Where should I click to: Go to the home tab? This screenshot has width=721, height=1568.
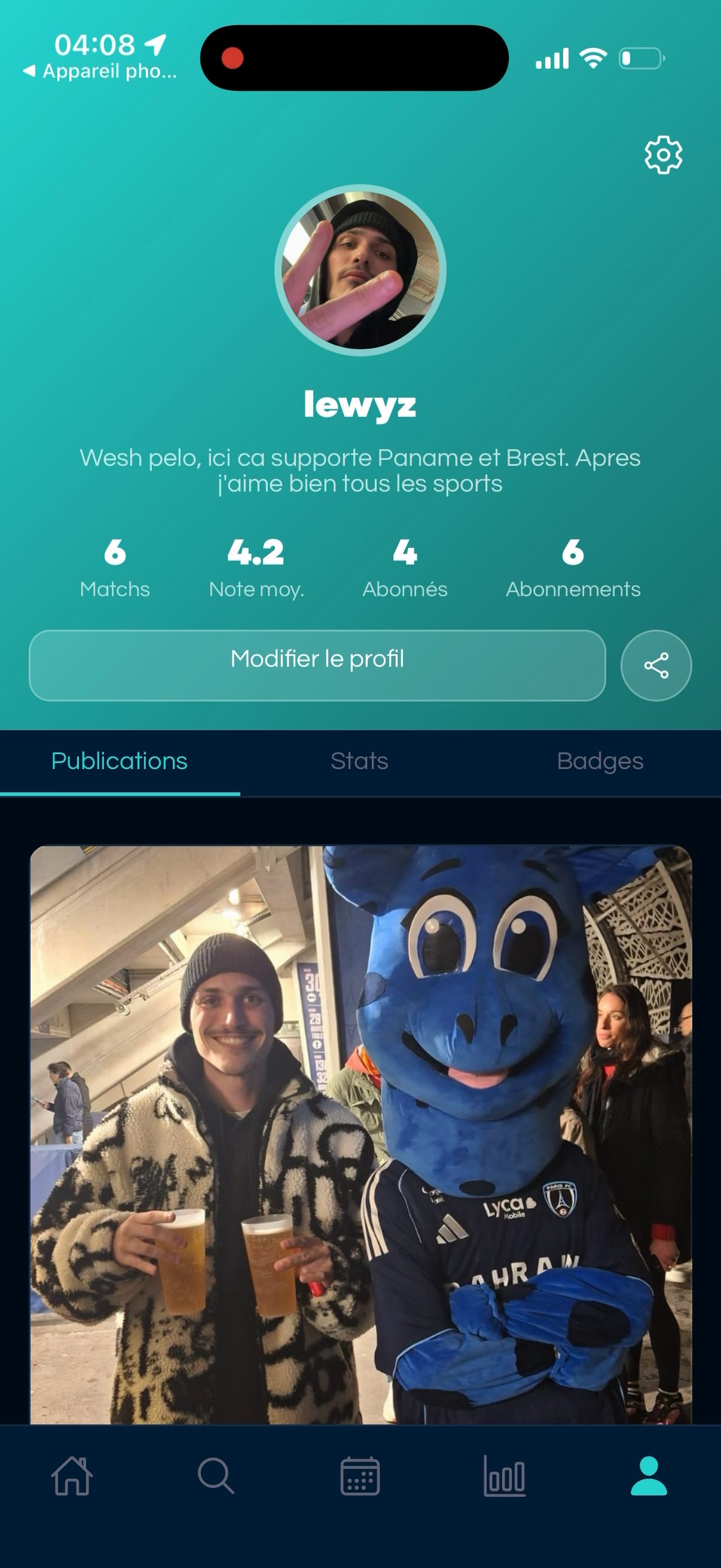tap(72, 1475)
